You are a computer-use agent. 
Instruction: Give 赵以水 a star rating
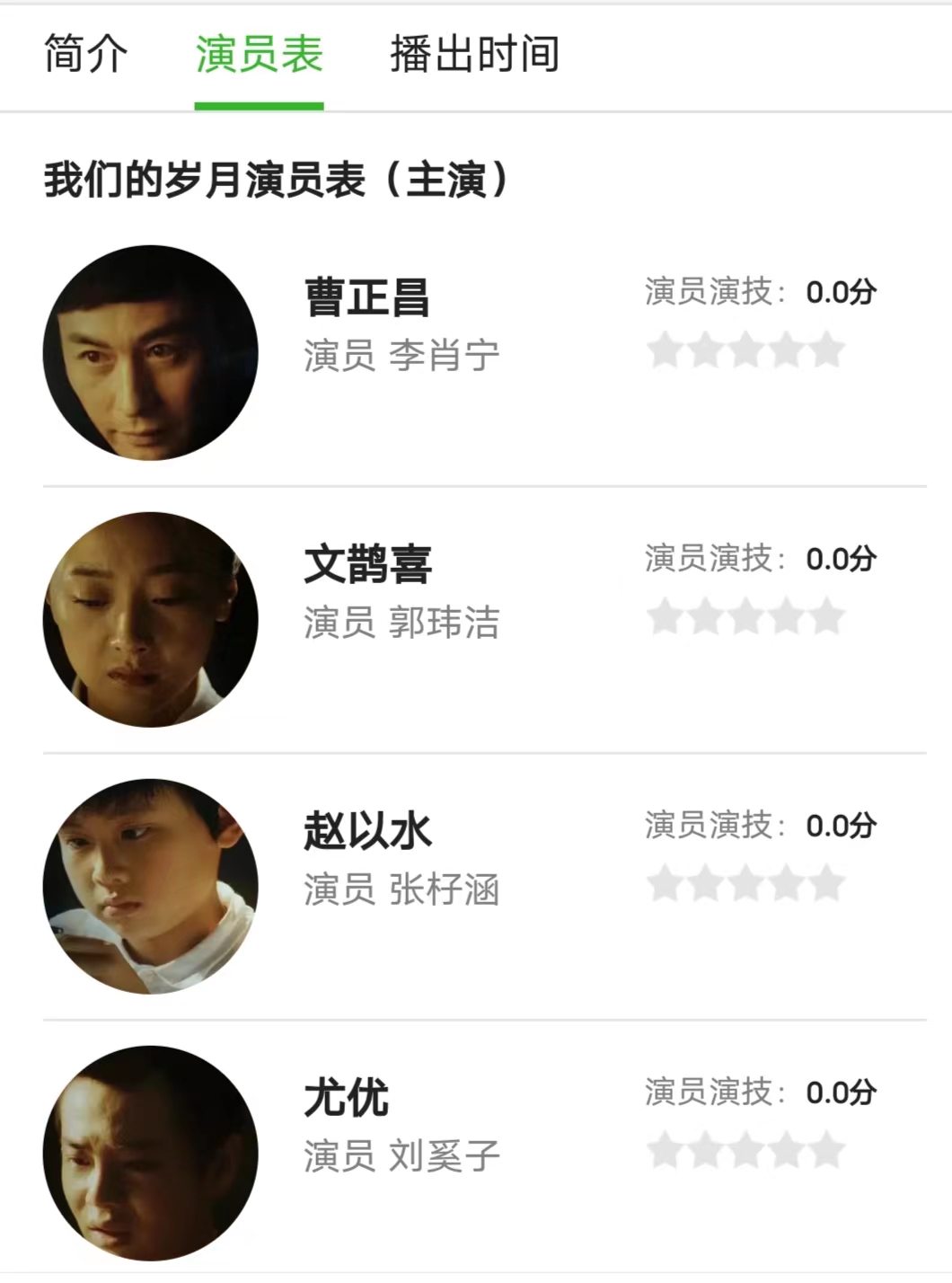(x=745, y=884)
